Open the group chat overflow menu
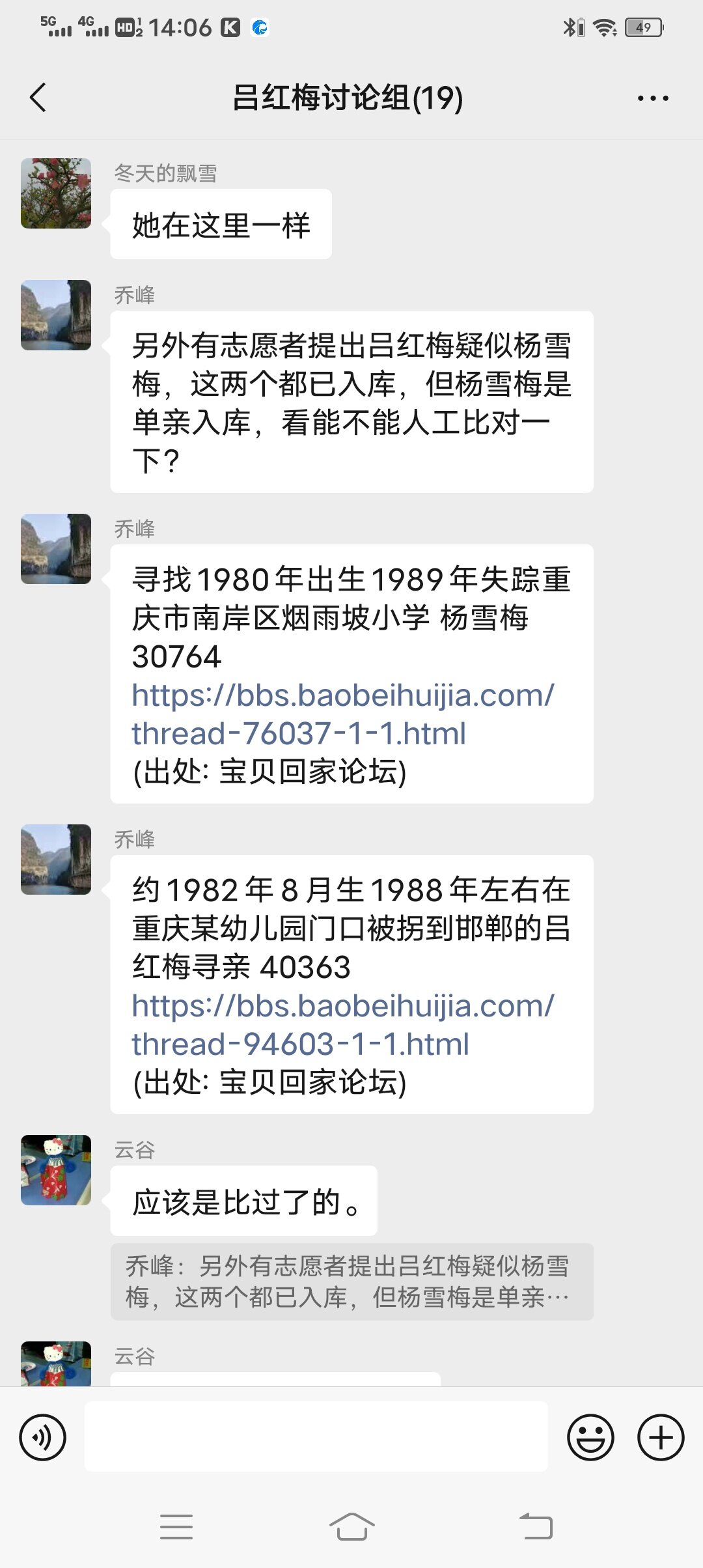 pos(652,98)
